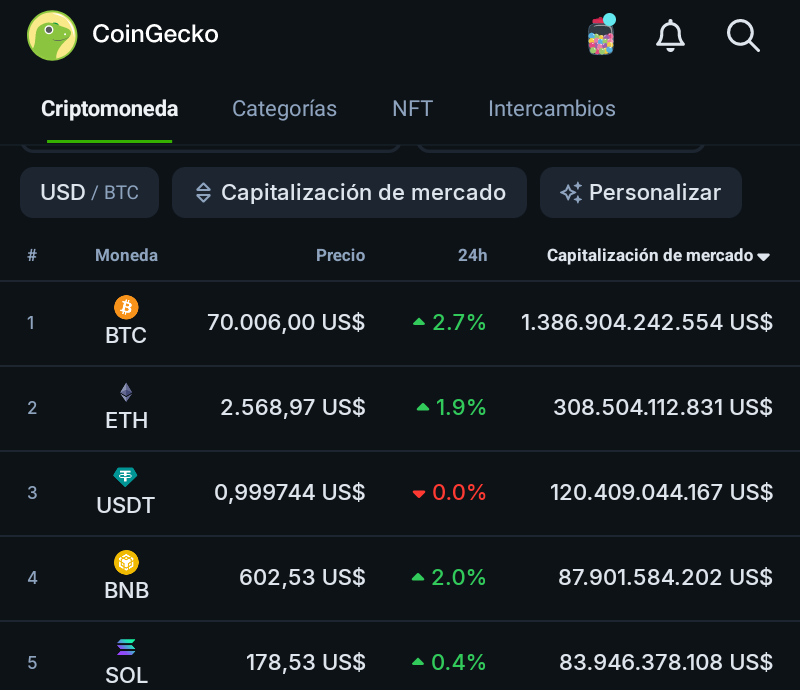Sort the list by Precio column
800x690 pixels.
tap(340, 255)
